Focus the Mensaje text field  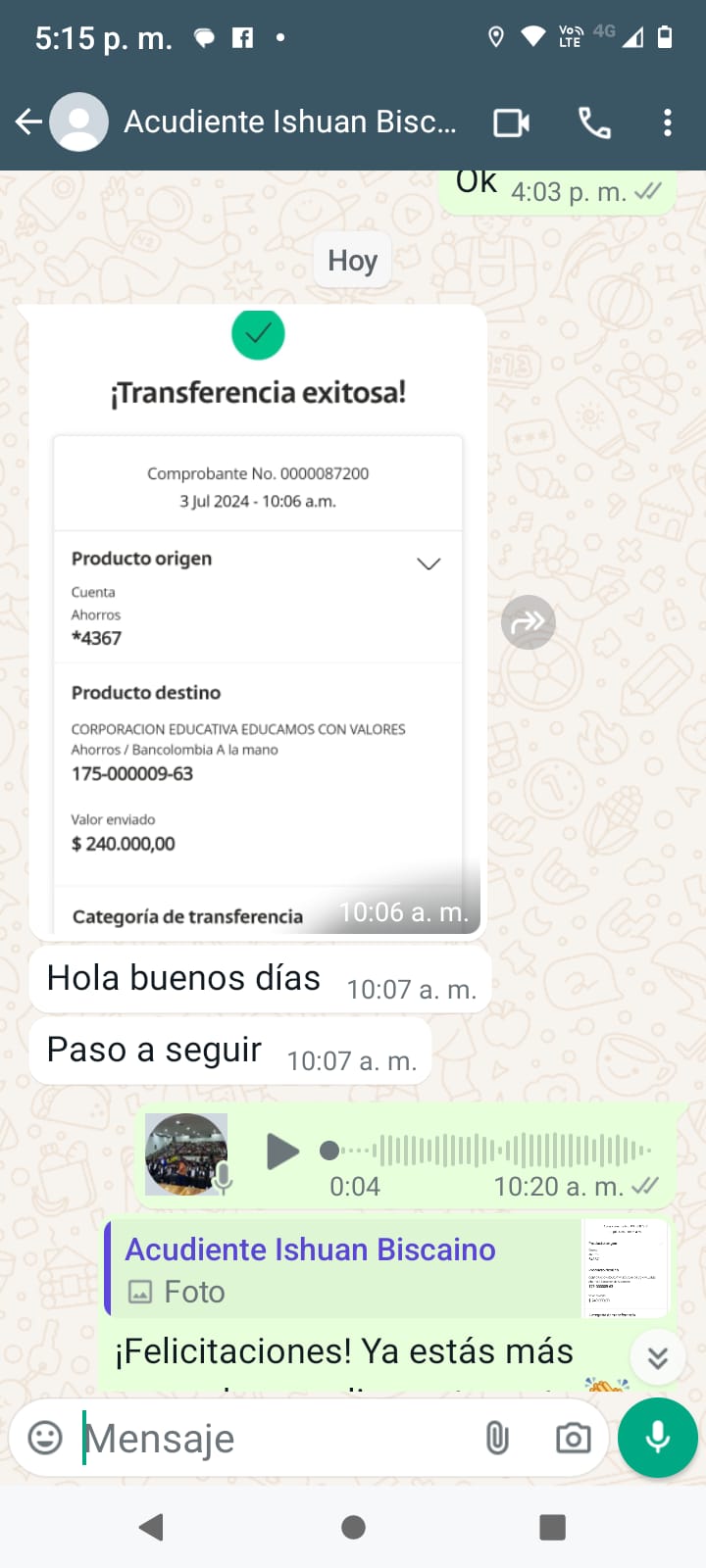pos(275,1438)
